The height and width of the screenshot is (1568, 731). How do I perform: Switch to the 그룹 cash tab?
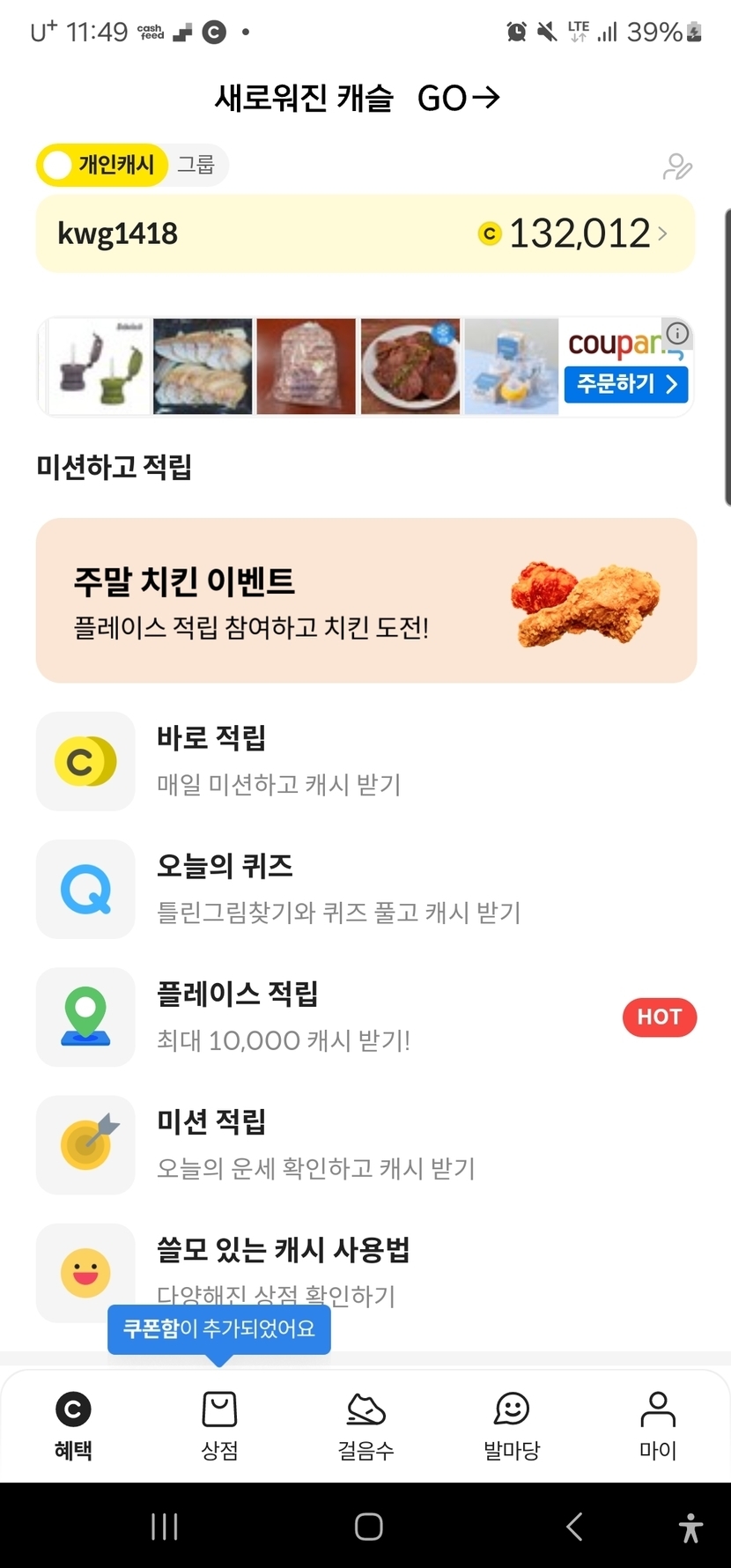[196, 165]
